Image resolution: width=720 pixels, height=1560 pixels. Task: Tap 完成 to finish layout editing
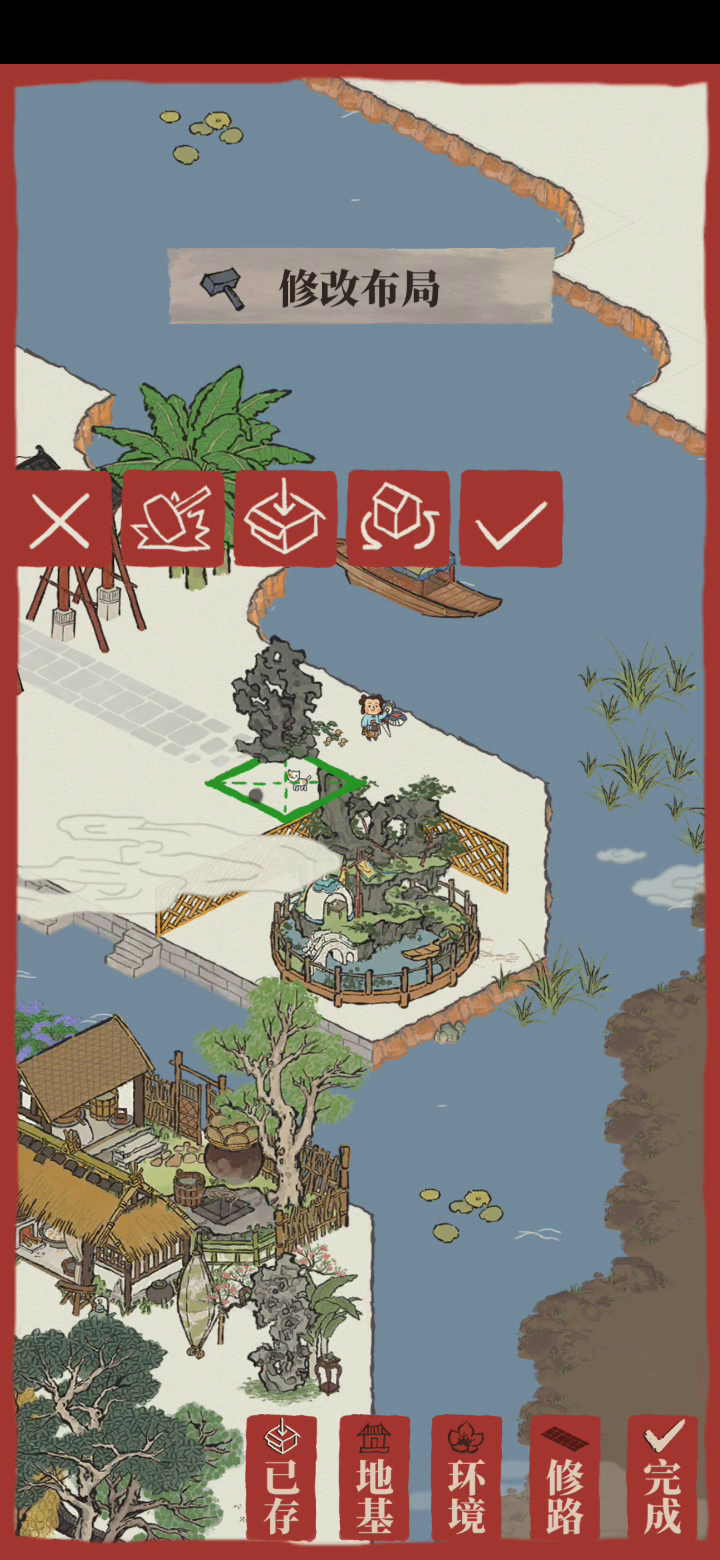[662, 1477]
